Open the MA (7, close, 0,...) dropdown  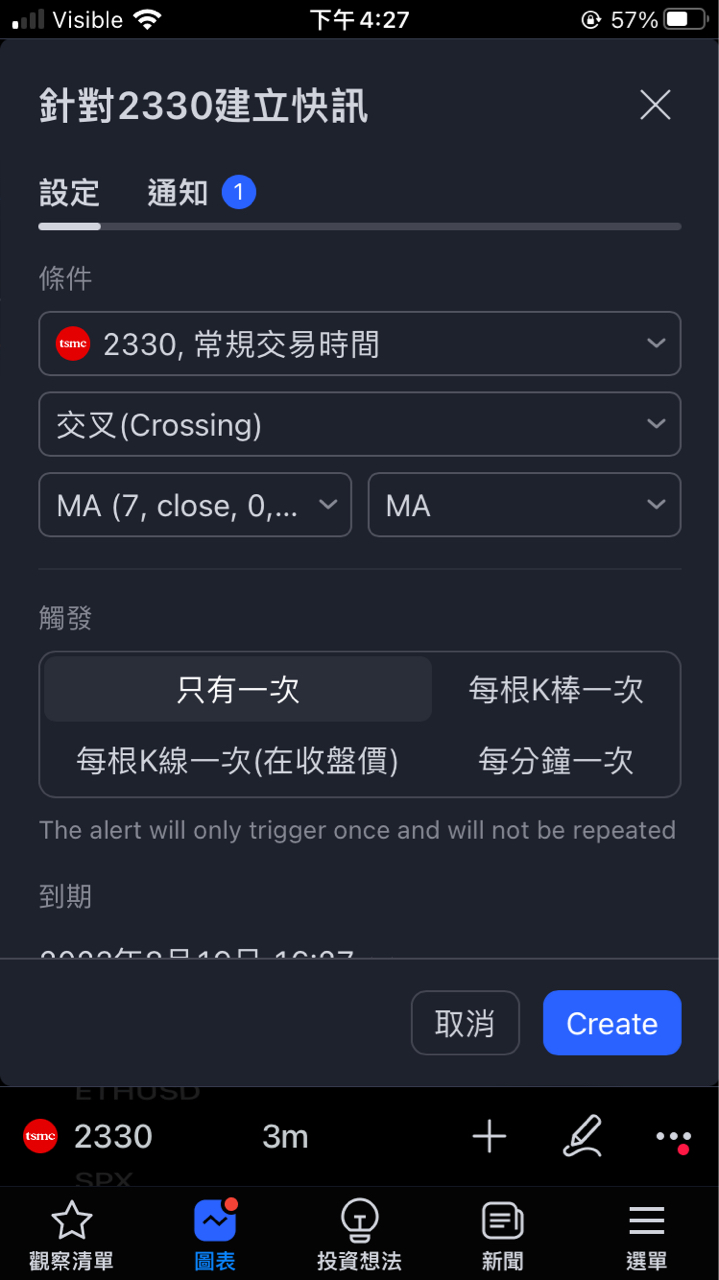(195, 505)
